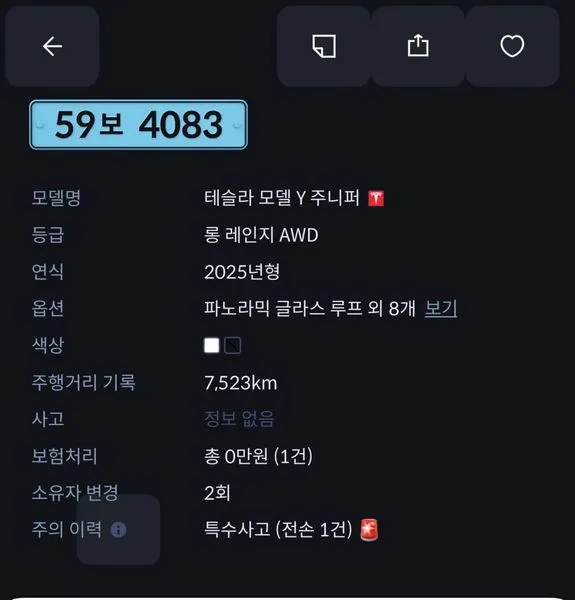
Task: Tap the info icon next to 주의 이력
Action: 118,530
